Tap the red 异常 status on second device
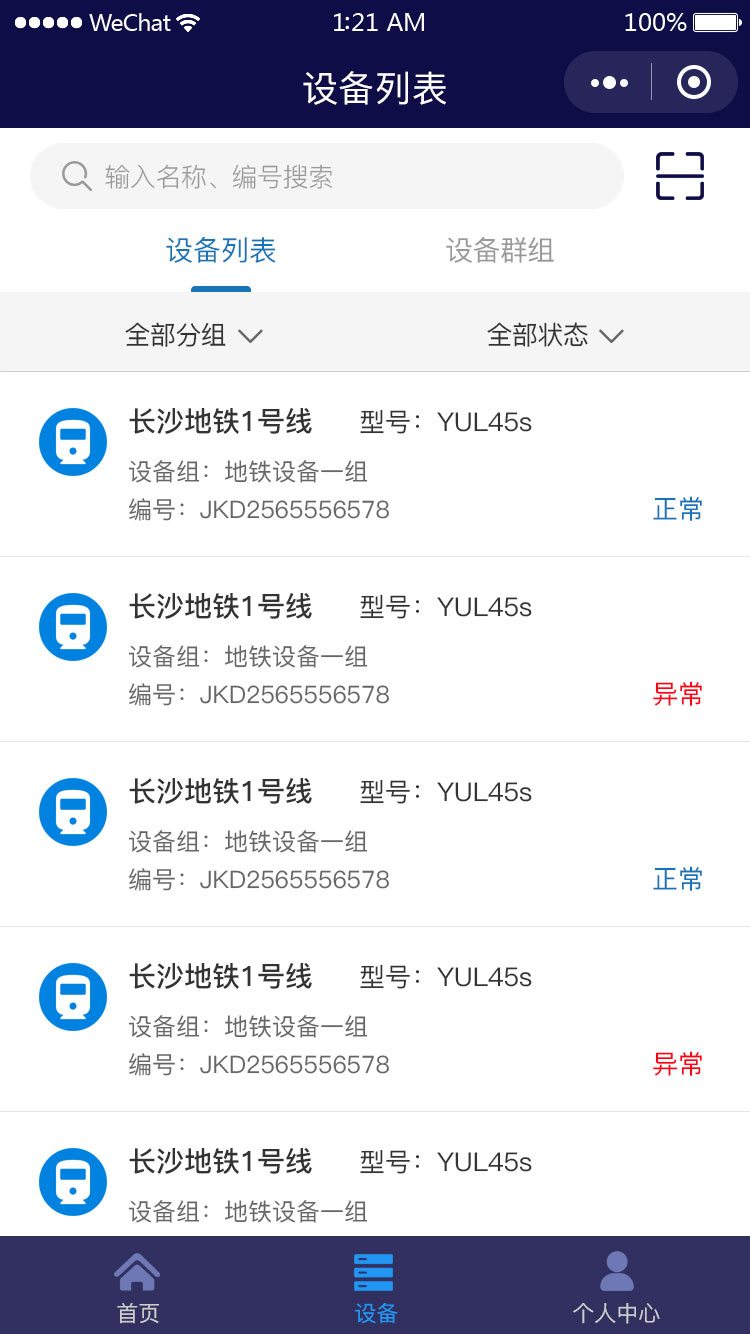 pyautogui.click(x=678, y=694)
